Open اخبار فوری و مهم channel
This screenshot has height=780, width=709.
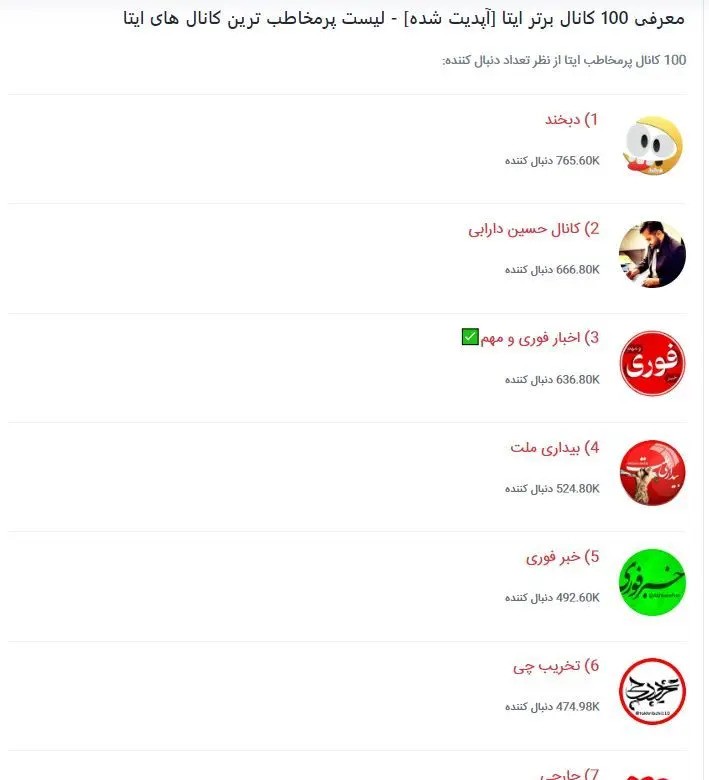coord(539,339)
